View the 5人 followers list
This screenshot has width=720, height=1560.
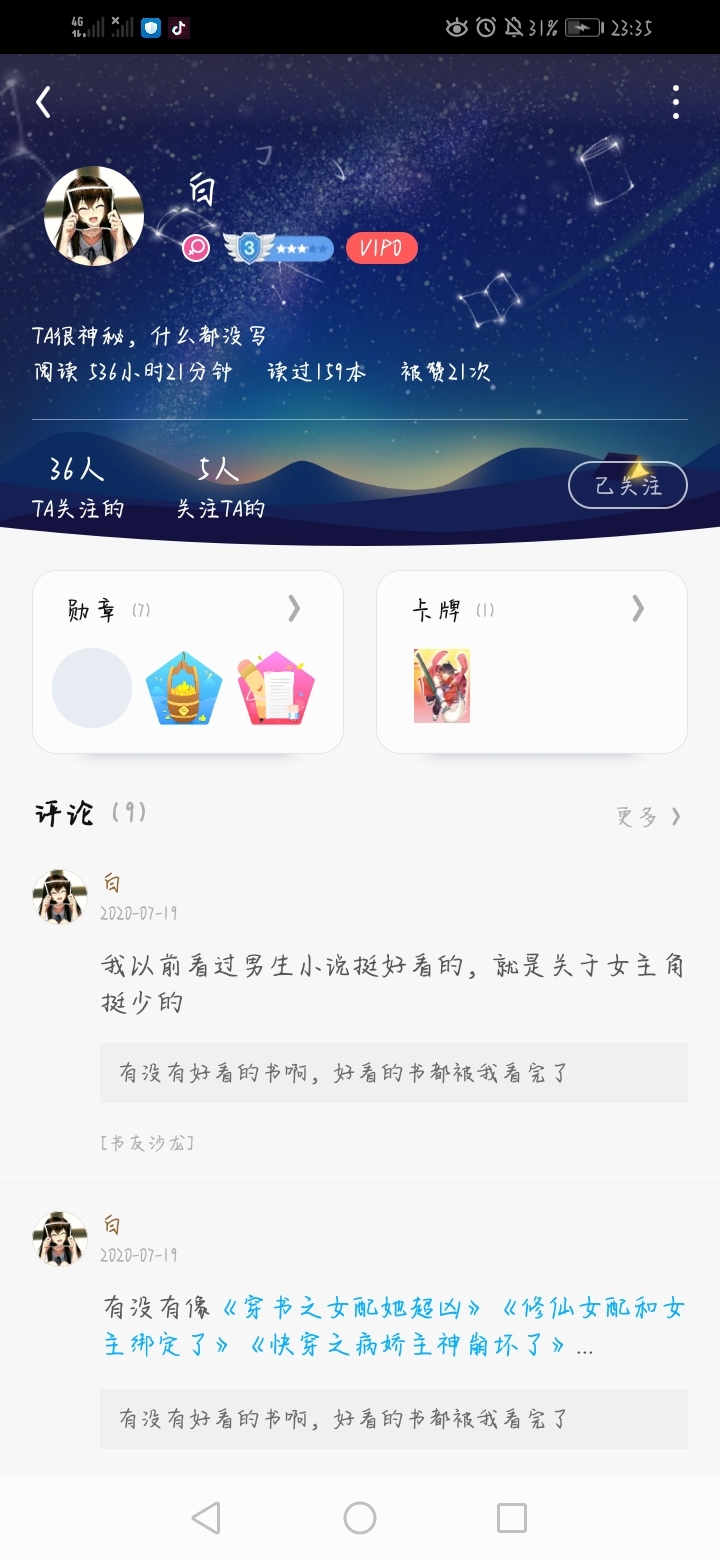click(x=221, y=488)
